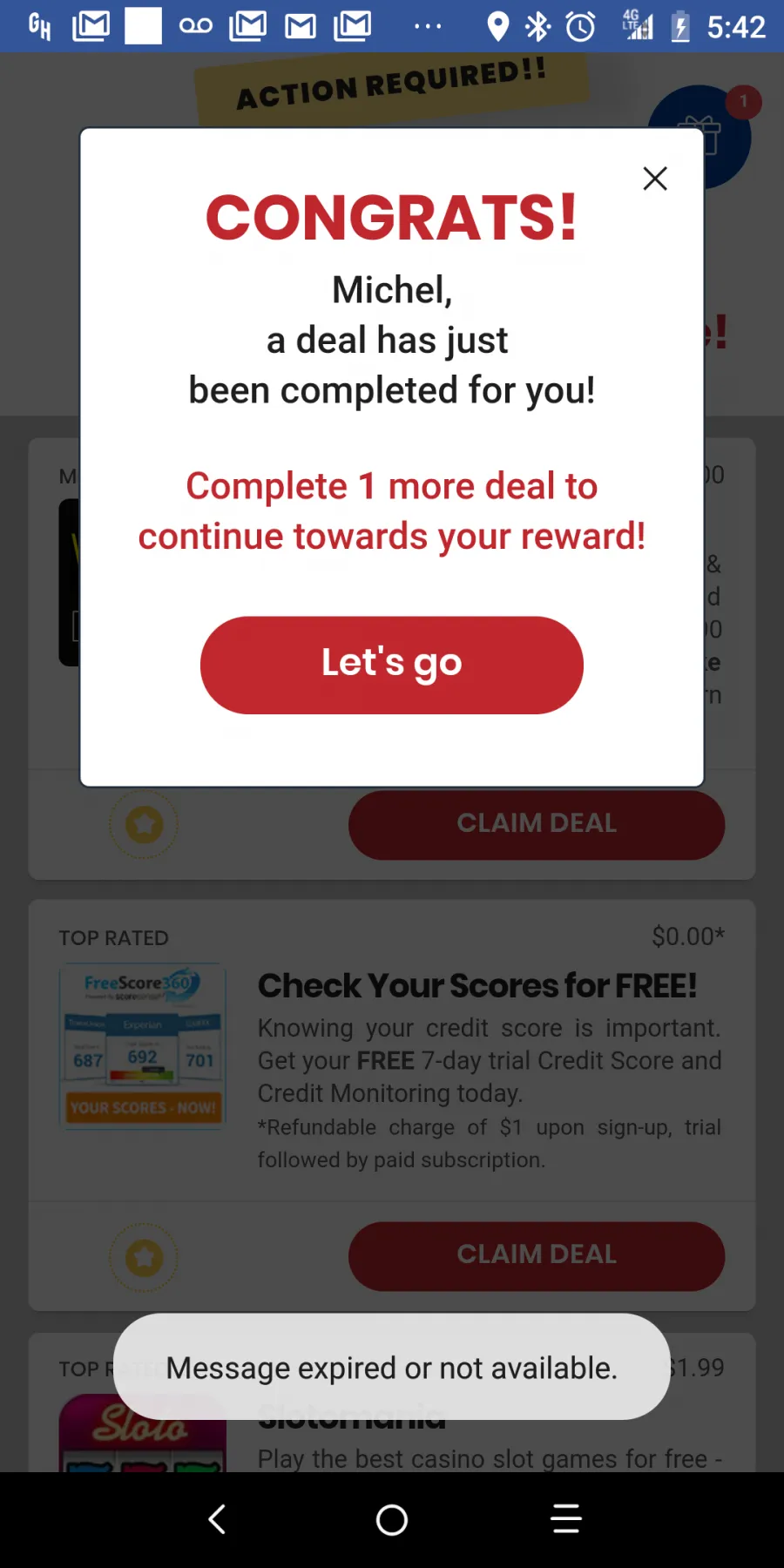Close the Congrats dialog
This screenshot has width=784, height=1568.
655,179
